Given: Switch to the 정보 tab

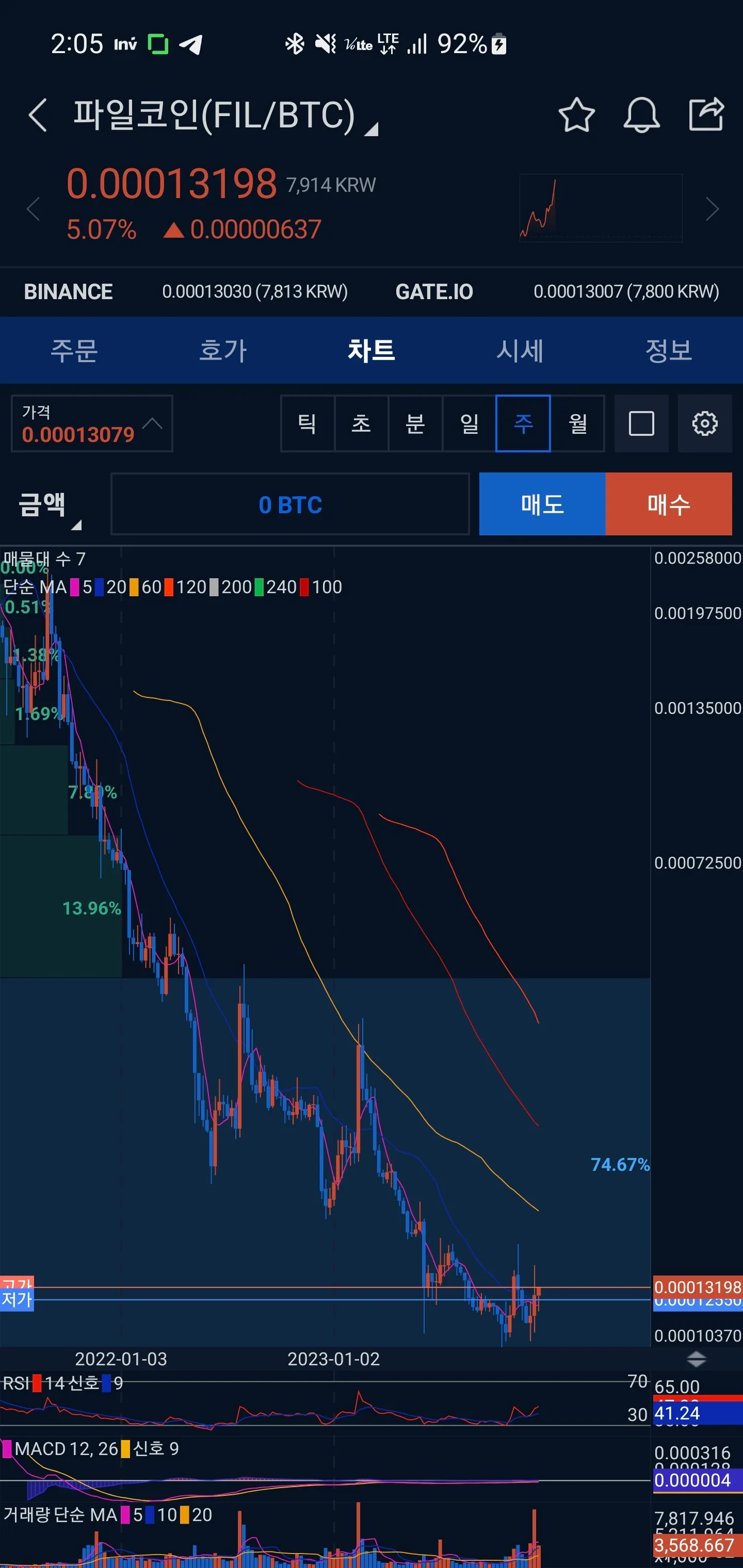Looking at the screenshot, I should pyautogui.click(x=668, y=351).
